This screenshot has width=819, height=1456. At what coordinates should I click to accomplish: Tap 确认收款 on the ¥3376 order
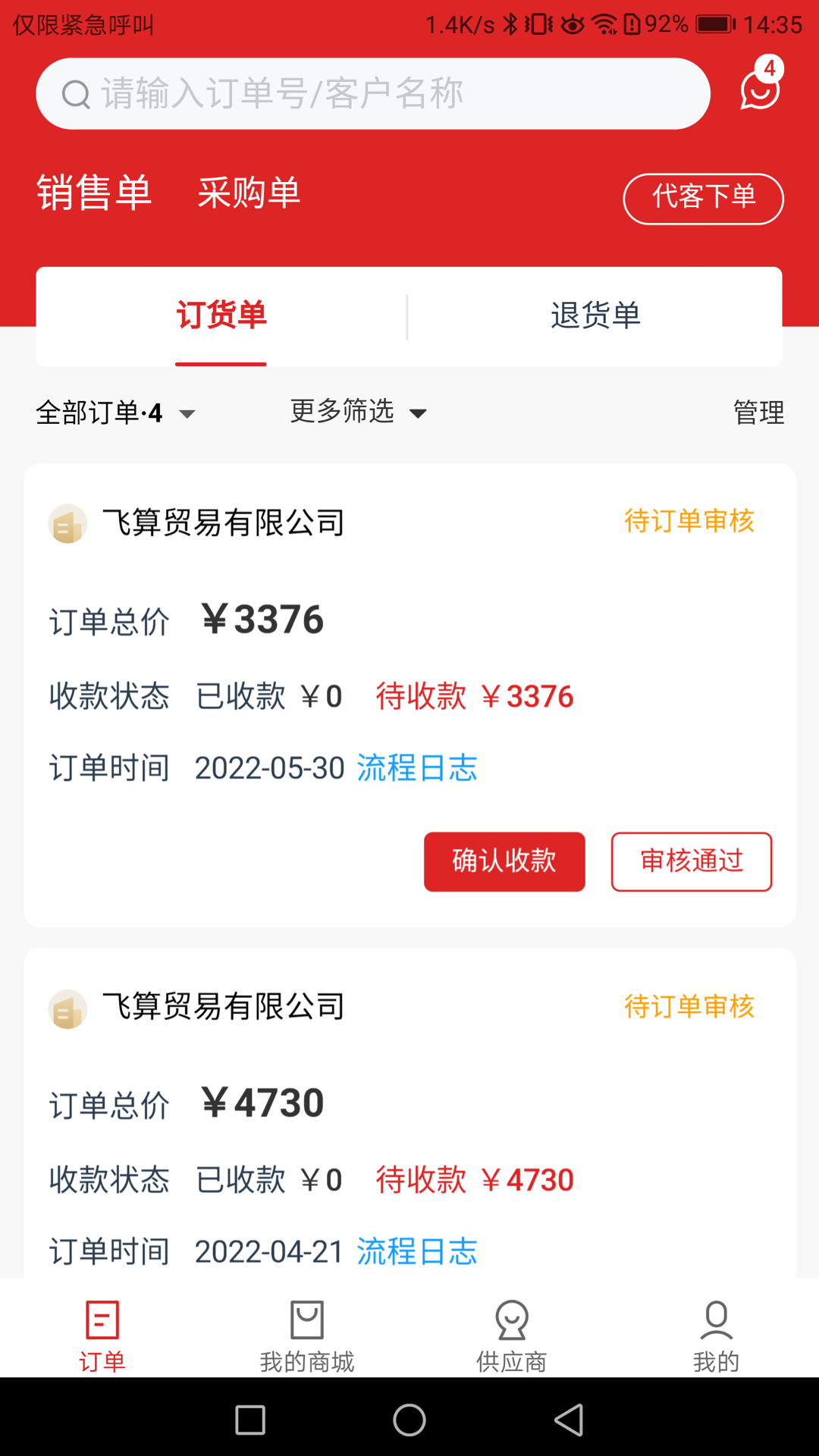pos(504,861)
